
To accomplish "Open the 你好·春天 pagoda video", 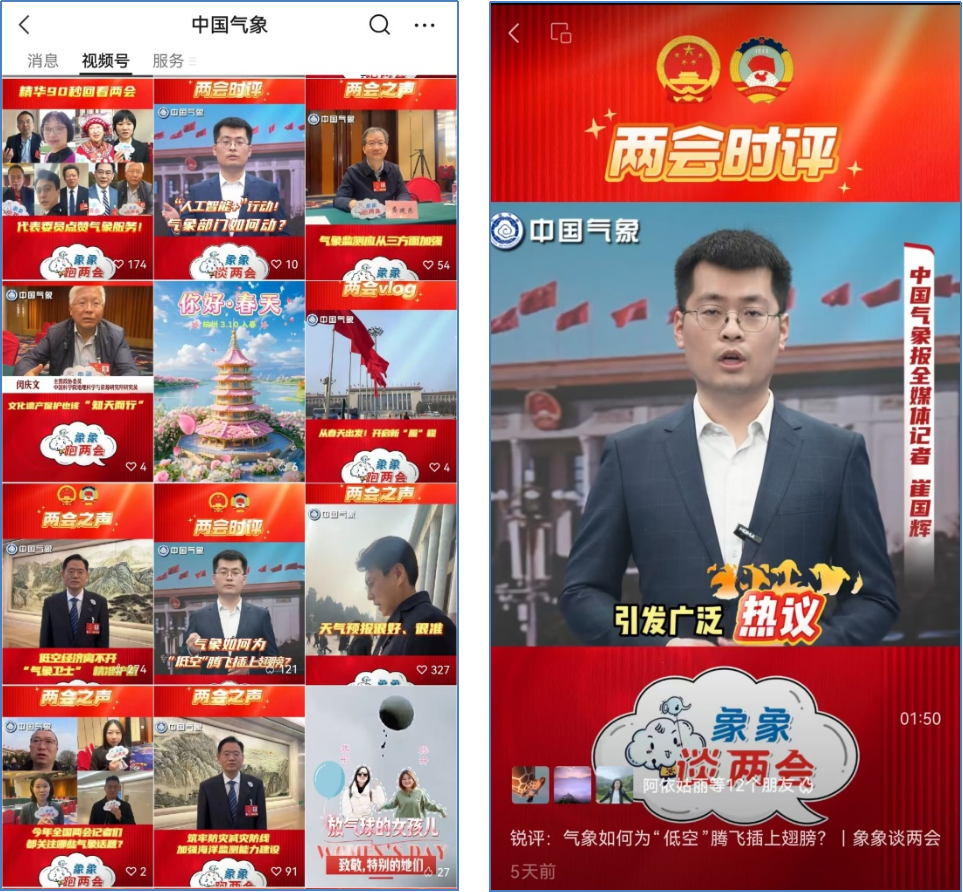I will coord(229,380).
